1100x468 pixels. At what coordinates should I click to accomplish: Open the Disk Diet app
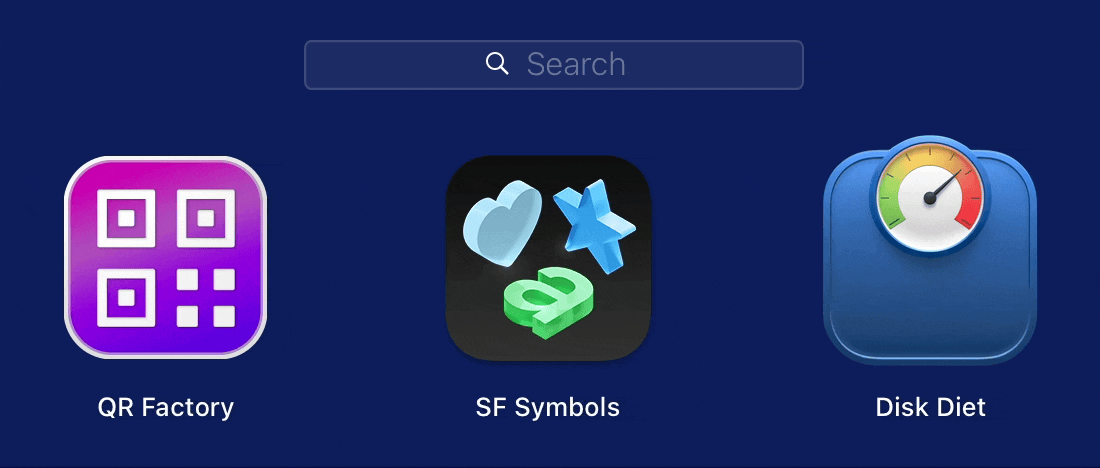coord(930,258)
